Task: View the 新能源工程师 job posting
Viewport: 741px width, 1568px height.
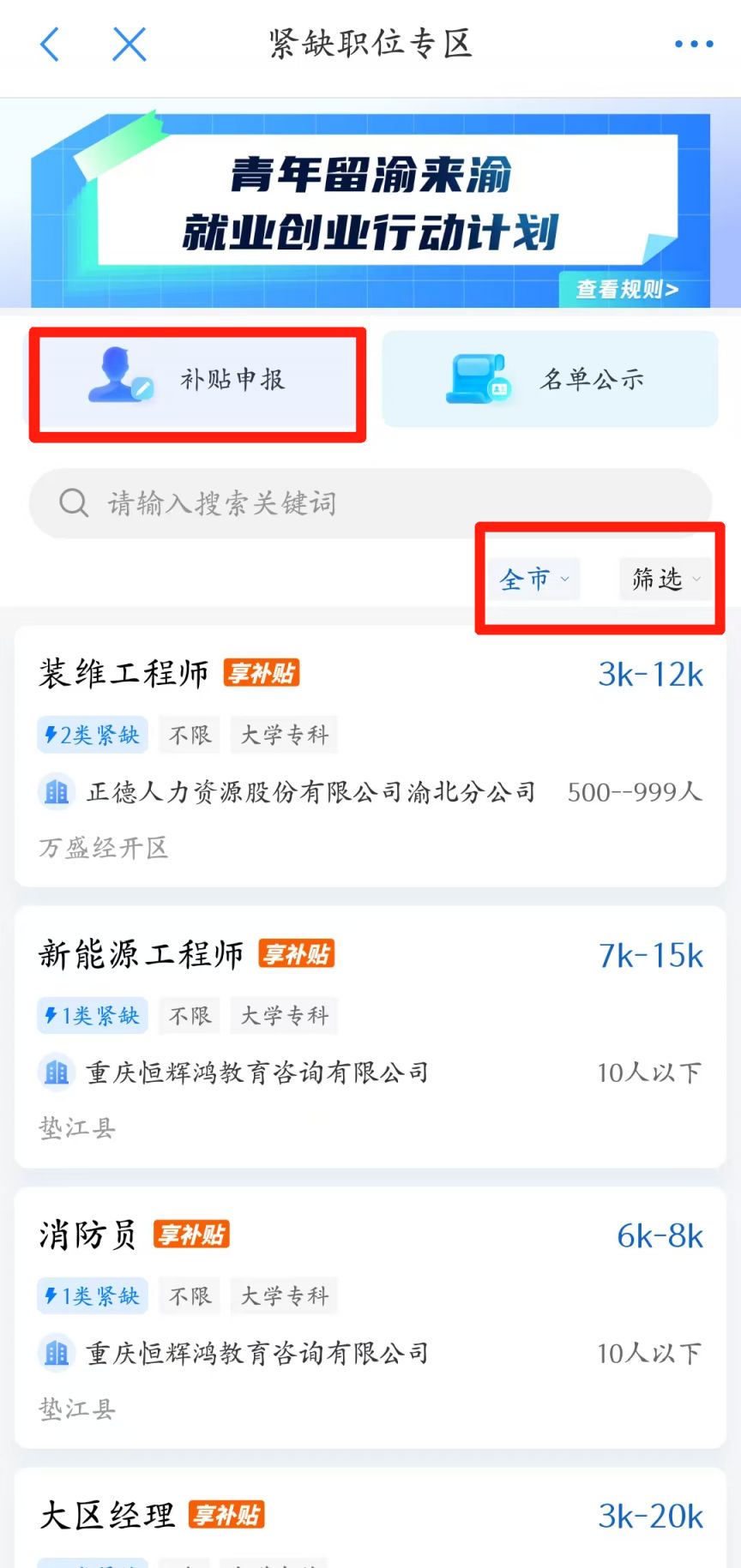Action: point(370,1037)
